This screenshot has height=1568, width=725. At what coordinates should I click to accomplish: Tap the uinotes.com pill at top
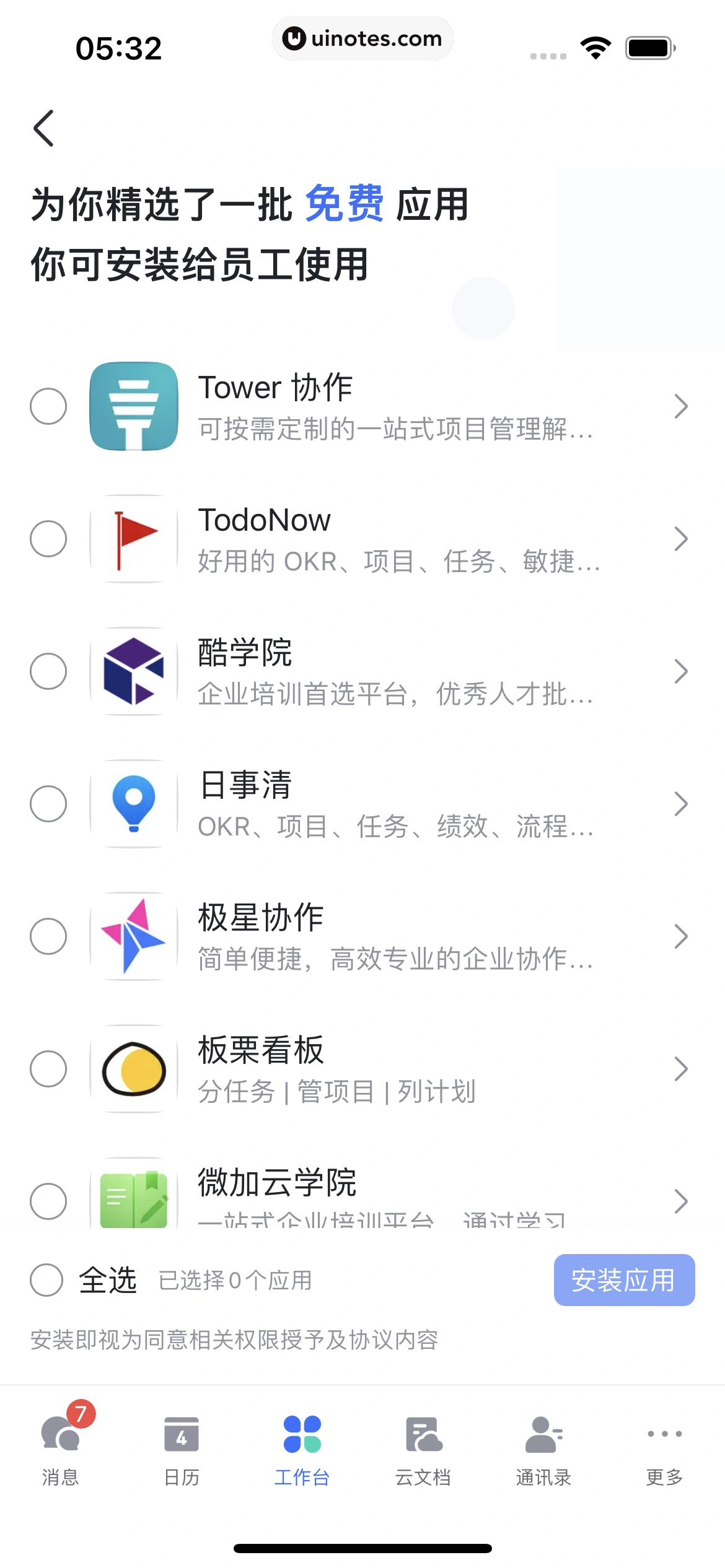(x=362, y=38)
